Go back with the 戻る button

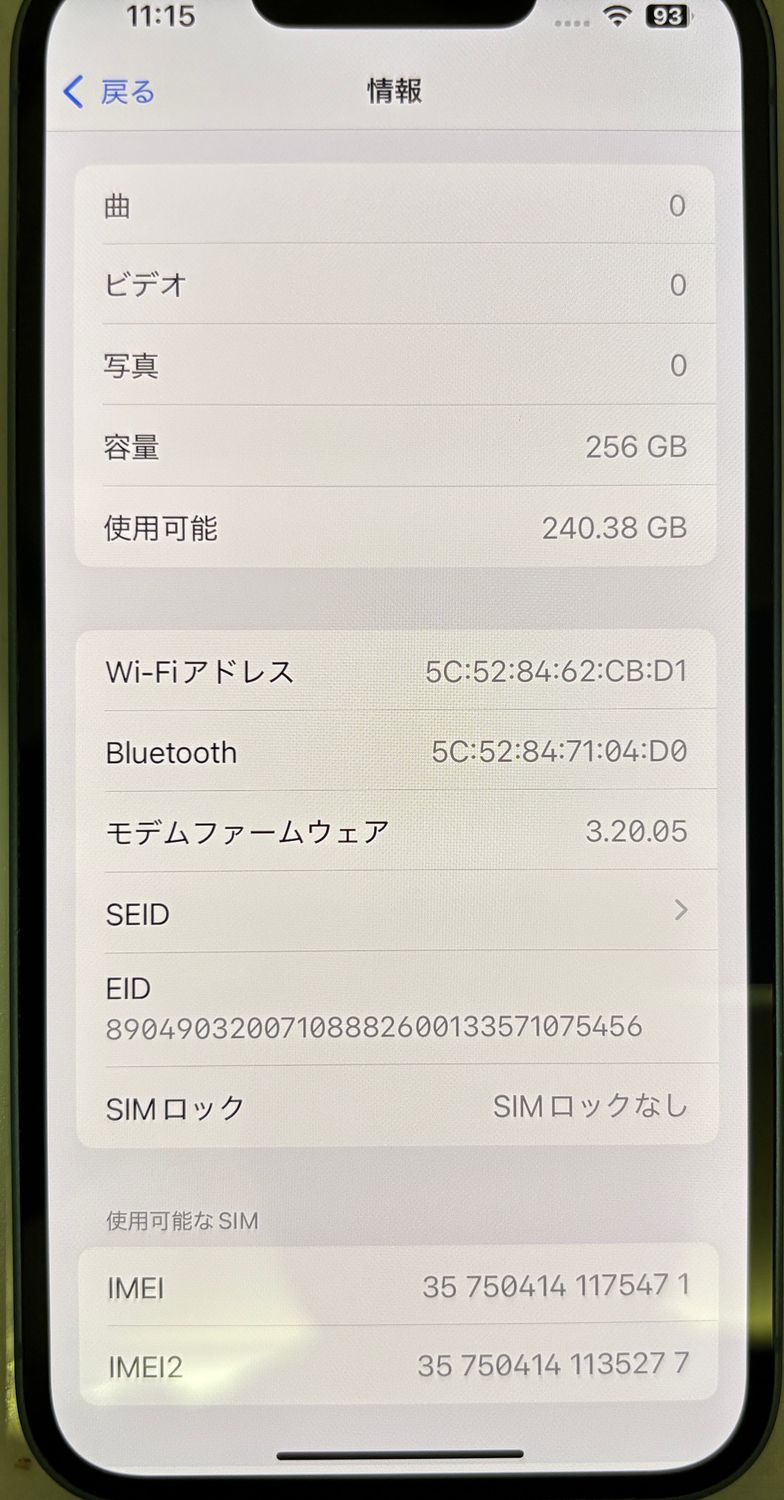pos(108,92)
